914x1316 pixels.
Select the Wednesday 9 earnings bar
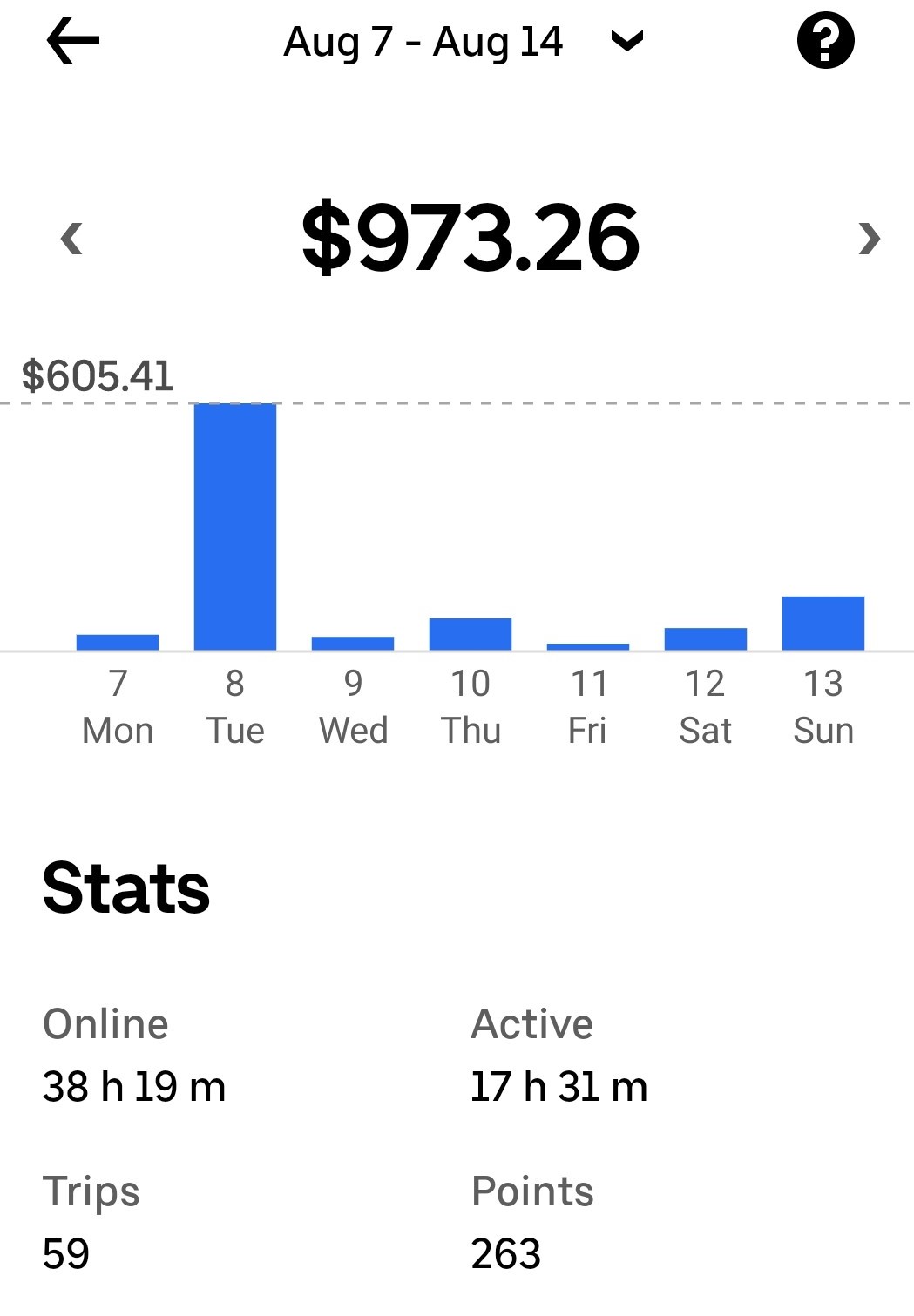[x=353, y=644]
